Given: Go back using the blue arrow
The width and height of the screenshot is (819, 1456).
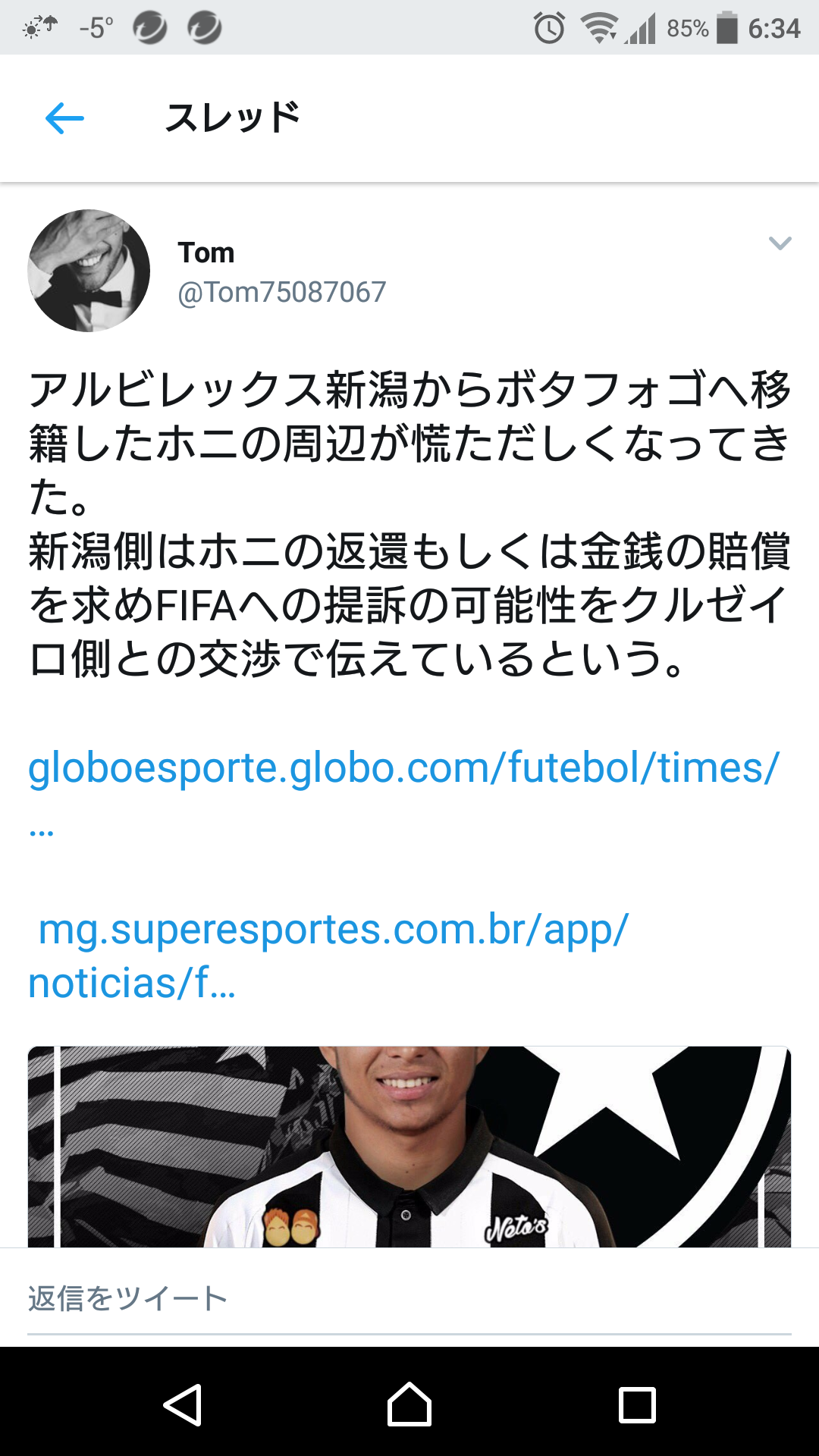Looking at the screenshot, I should point(64,118).
